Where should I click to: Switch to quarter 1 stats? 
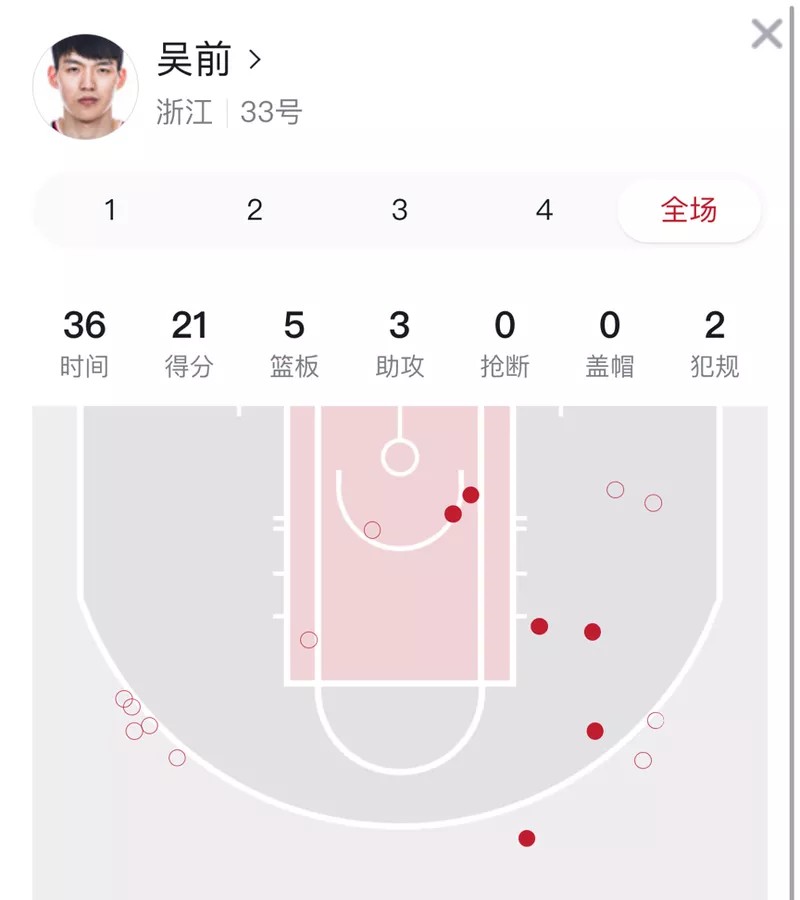click(x=110, y=211)
